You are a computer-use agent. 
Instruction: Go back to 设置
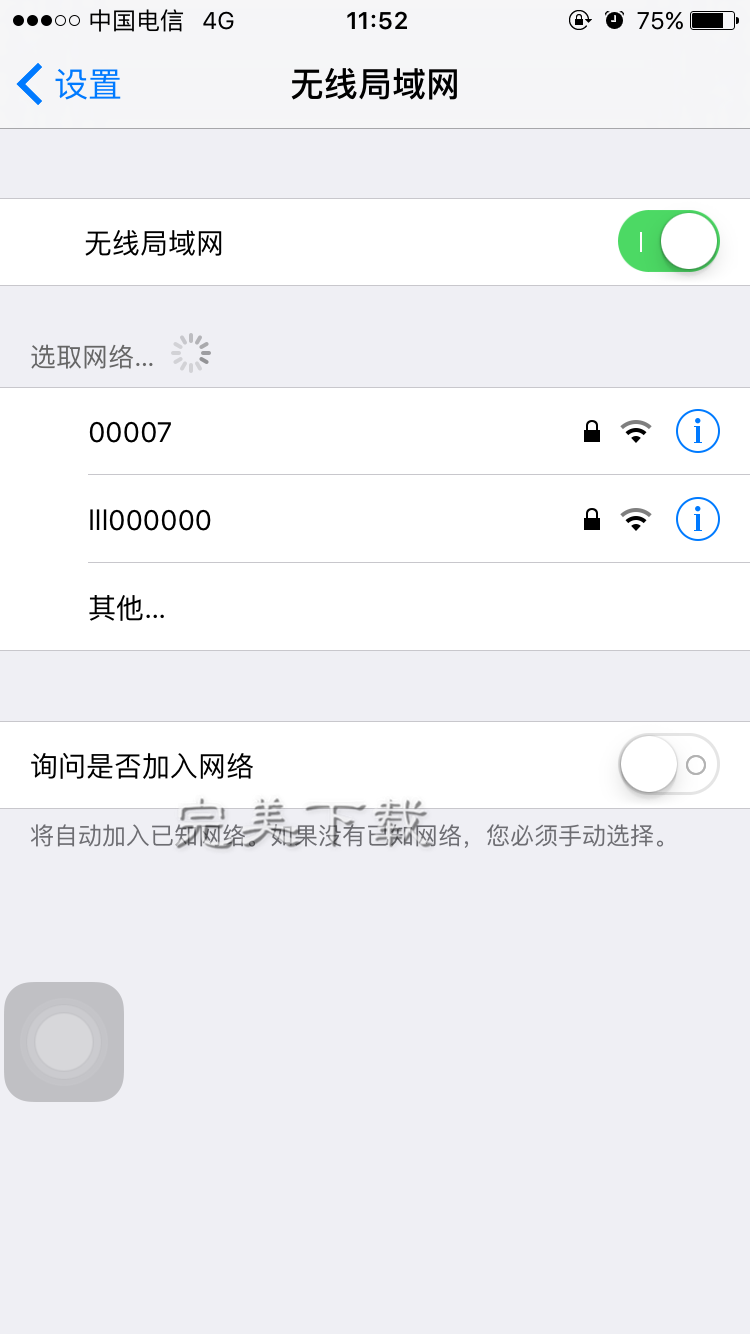tap(68, 85)
